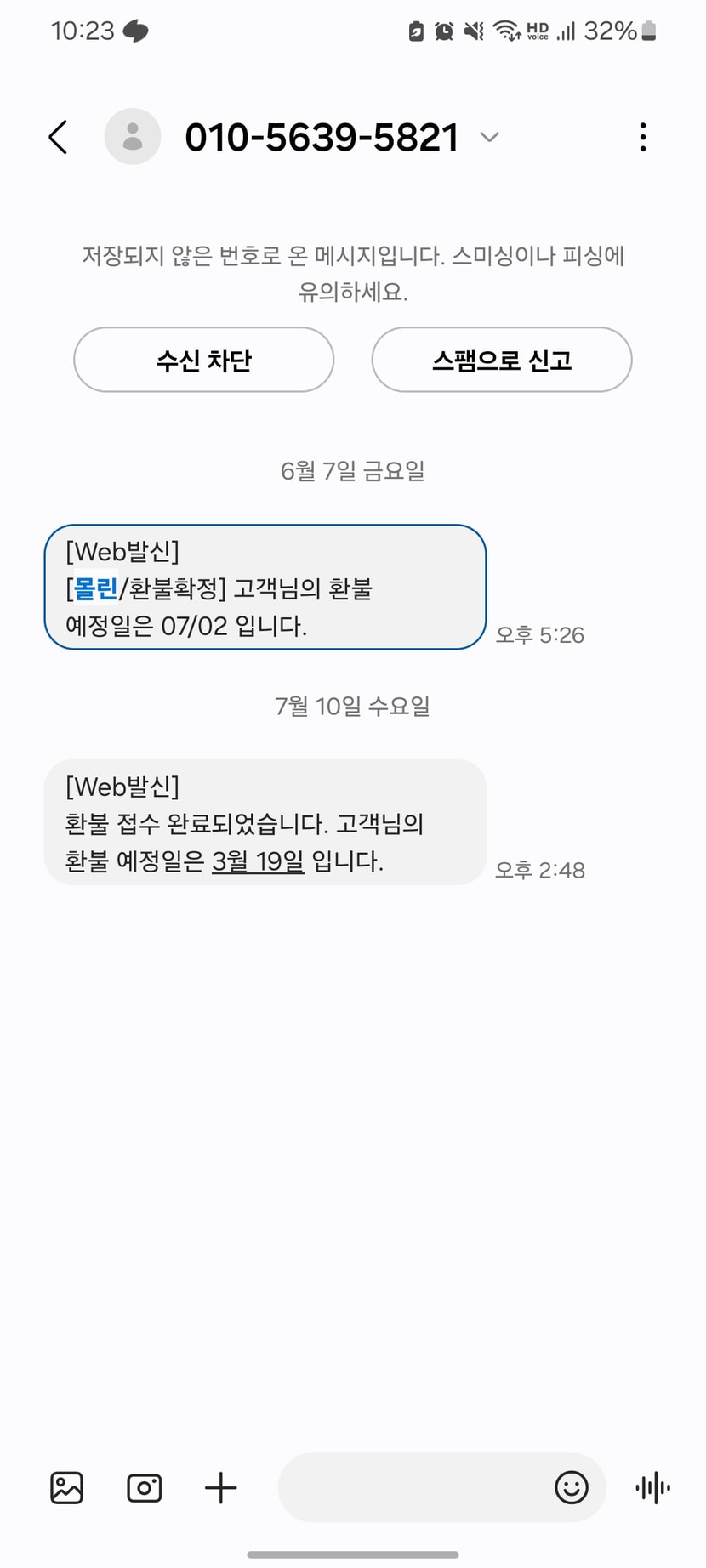
Task: Record a voice message
Action: pos(652,1488)
